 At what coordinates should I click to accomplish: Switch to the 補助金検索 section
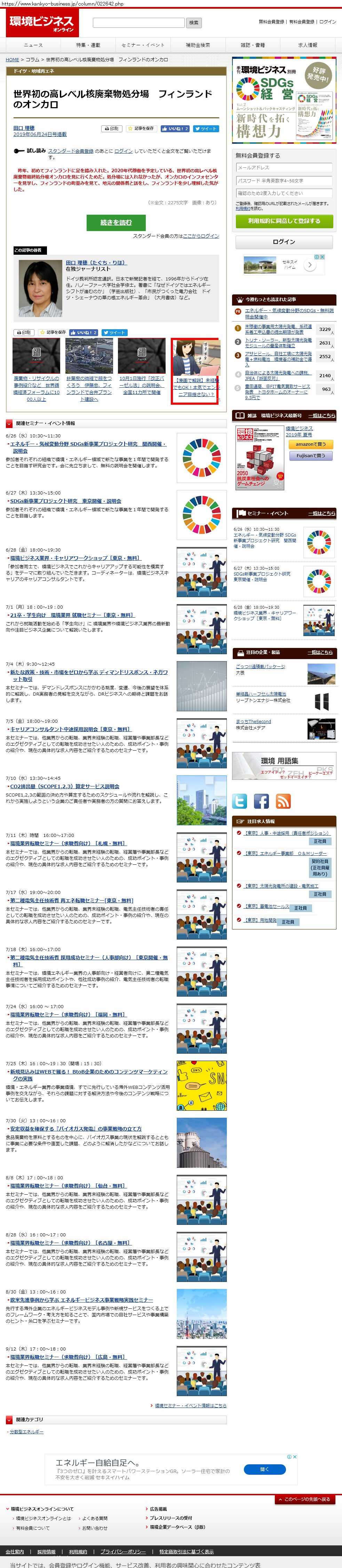pos(198,45)
